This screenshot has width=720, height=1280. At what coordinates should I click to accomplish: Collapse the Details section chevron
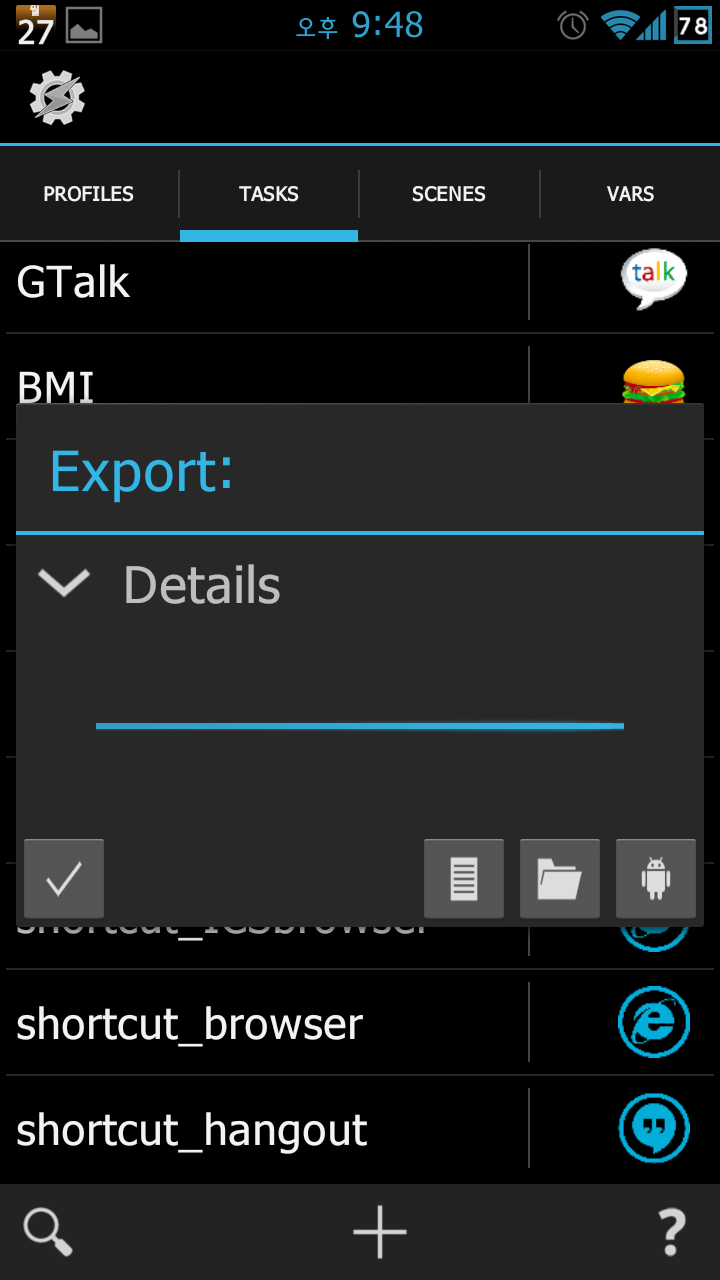64,582
